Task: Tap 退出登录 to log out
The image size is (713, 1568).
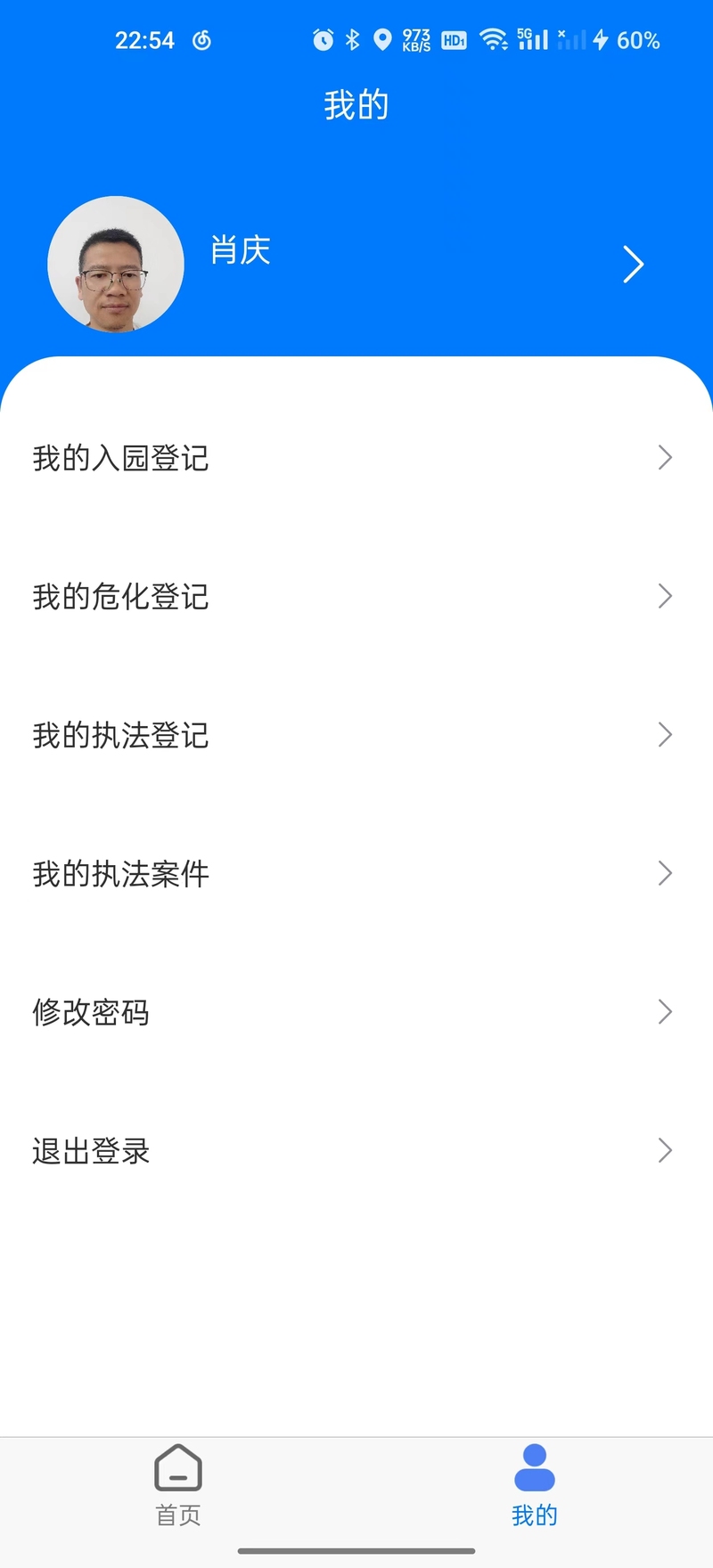Action: (x=356, y=1150)
